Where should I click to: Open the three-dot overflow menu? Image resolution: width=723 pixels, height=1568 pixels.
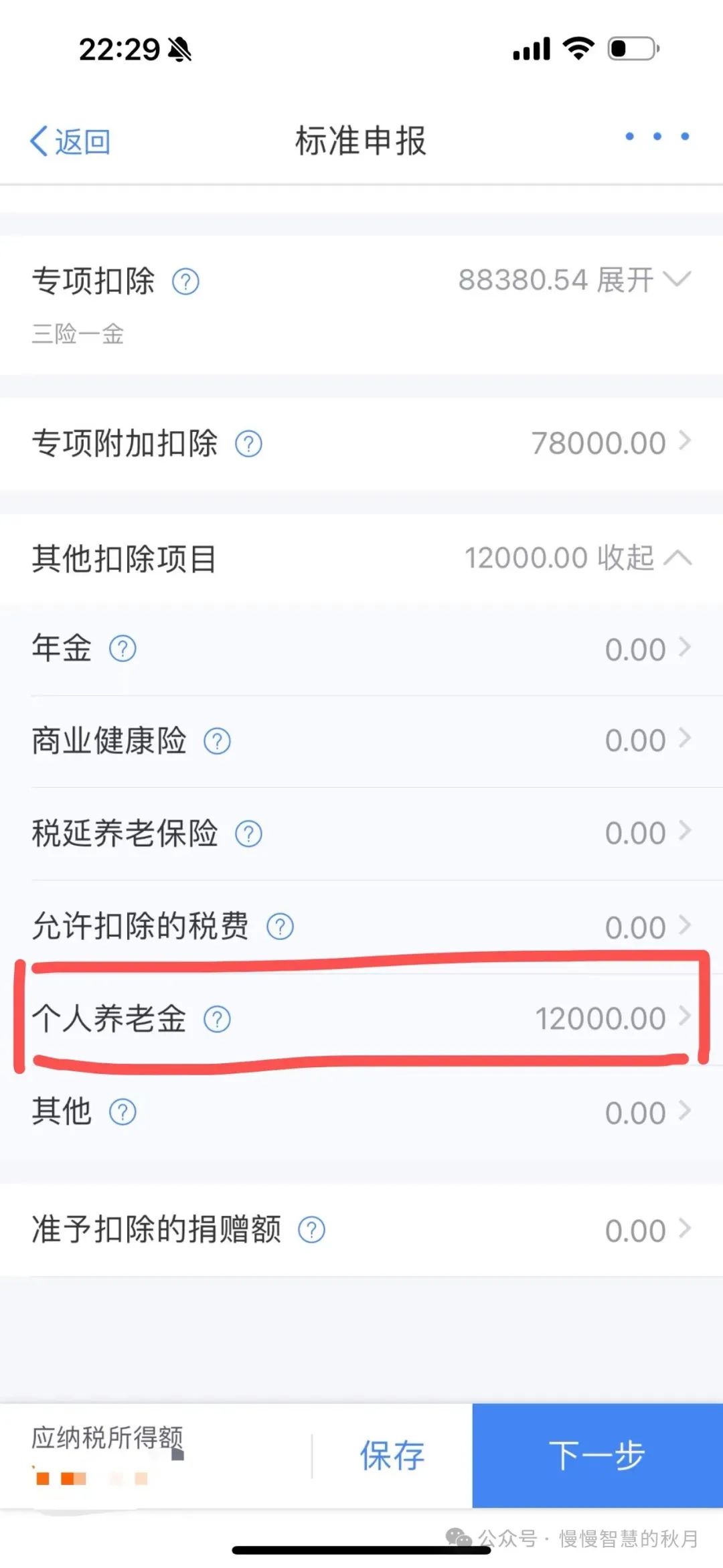coord(657,137)
